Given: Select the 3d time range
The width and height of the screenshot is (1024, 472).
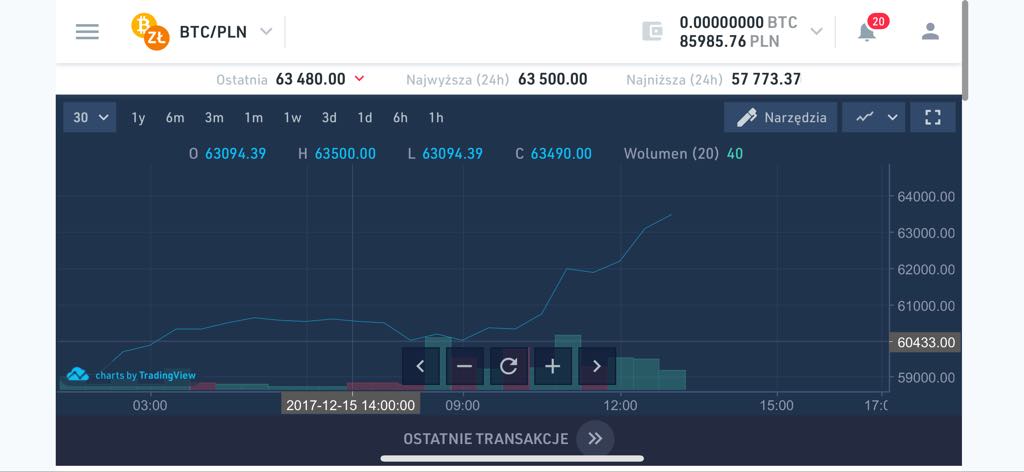Looking at the screenshot, I should [329, 117].
